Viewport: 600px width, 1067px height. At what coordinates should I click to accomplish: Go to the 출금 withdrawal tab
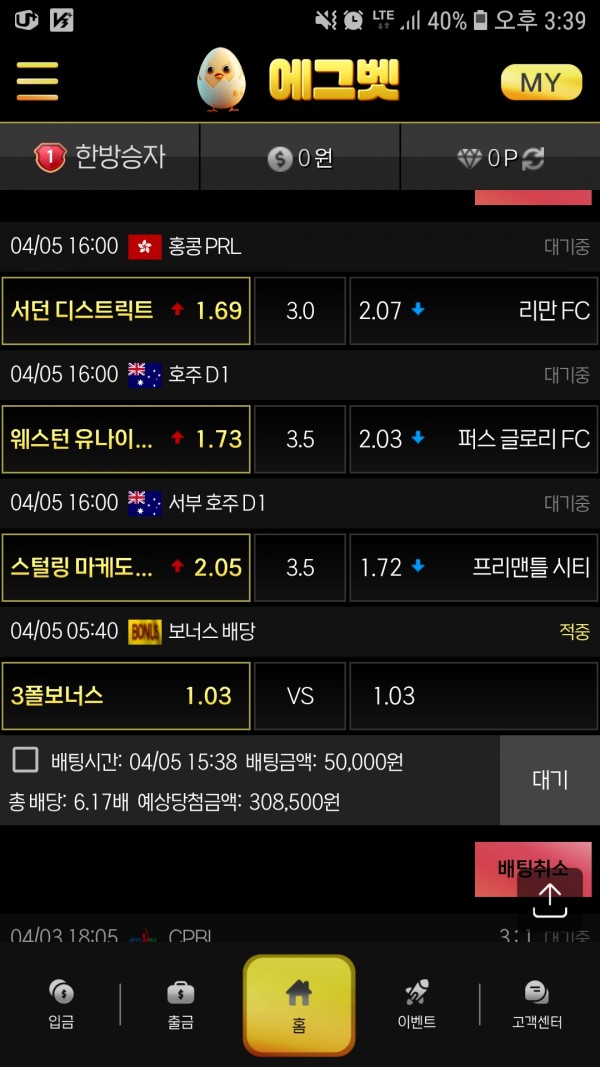[x=180, y=1004]
